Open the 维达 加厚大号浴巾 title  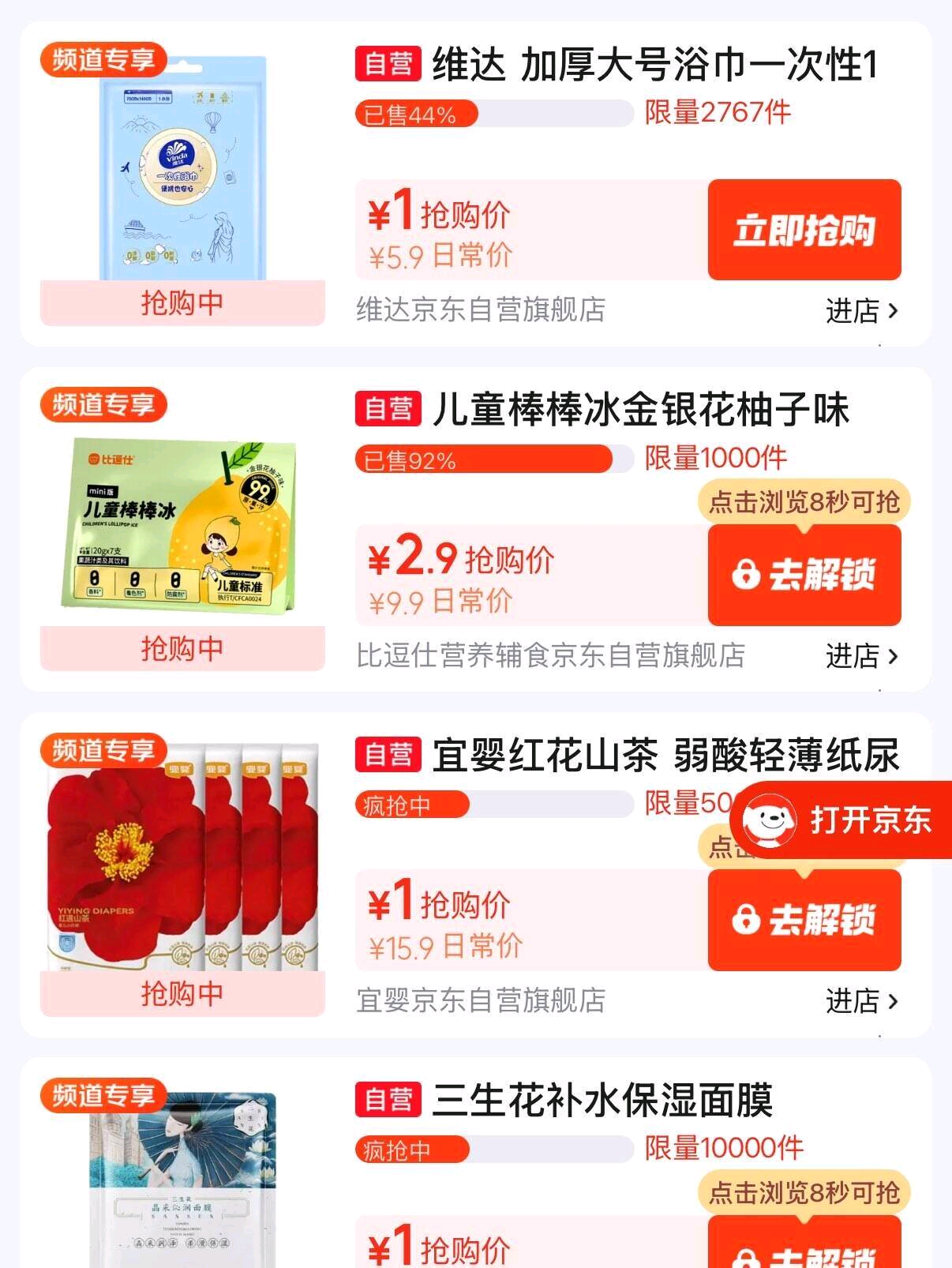pos(654,65)
